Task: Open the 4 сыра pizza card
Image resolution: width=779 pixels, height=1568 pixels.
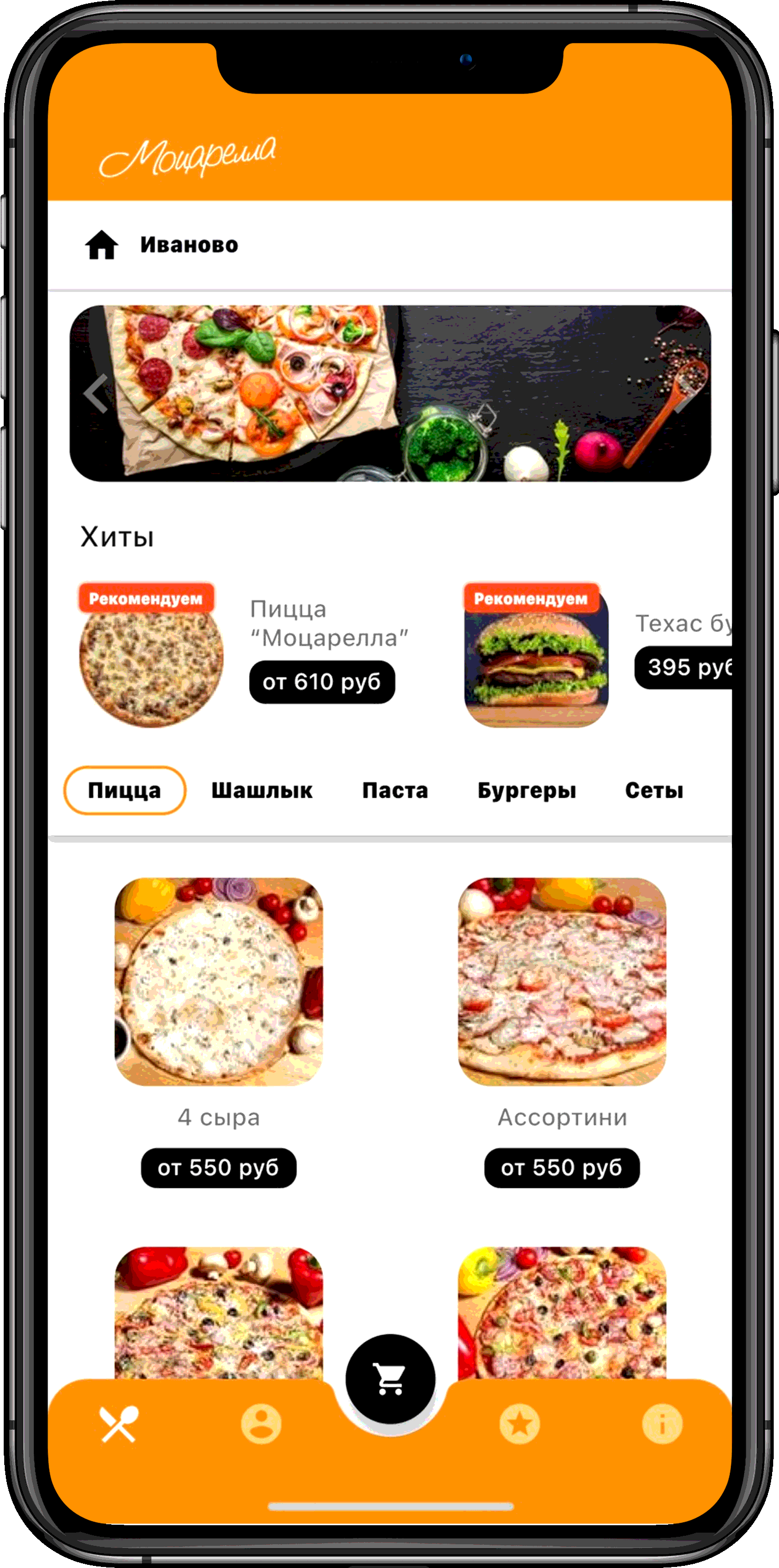Action: pos(218,981)
